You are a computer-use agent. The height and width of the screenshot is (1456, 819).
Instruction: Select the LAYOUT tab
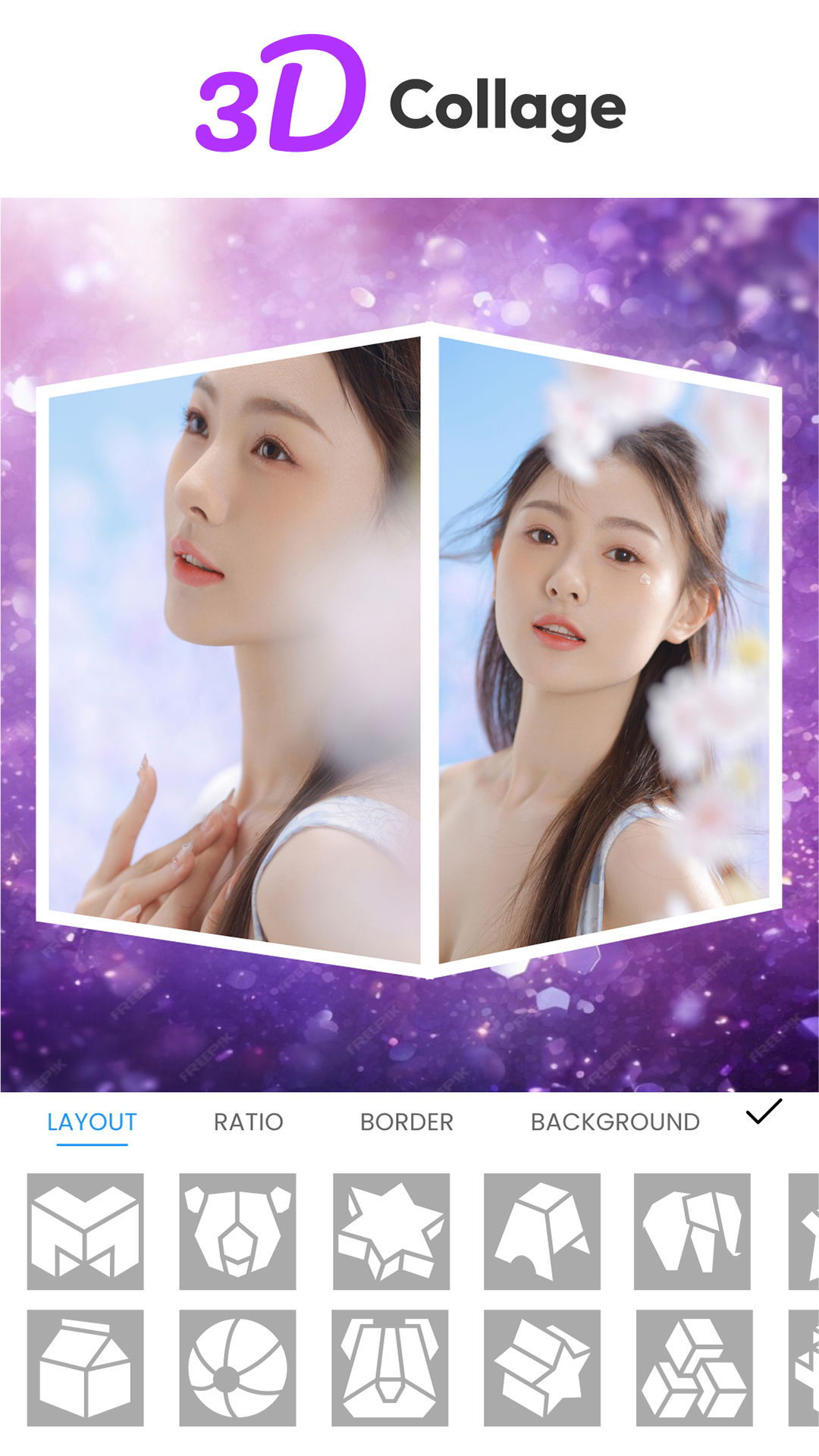92,1122
